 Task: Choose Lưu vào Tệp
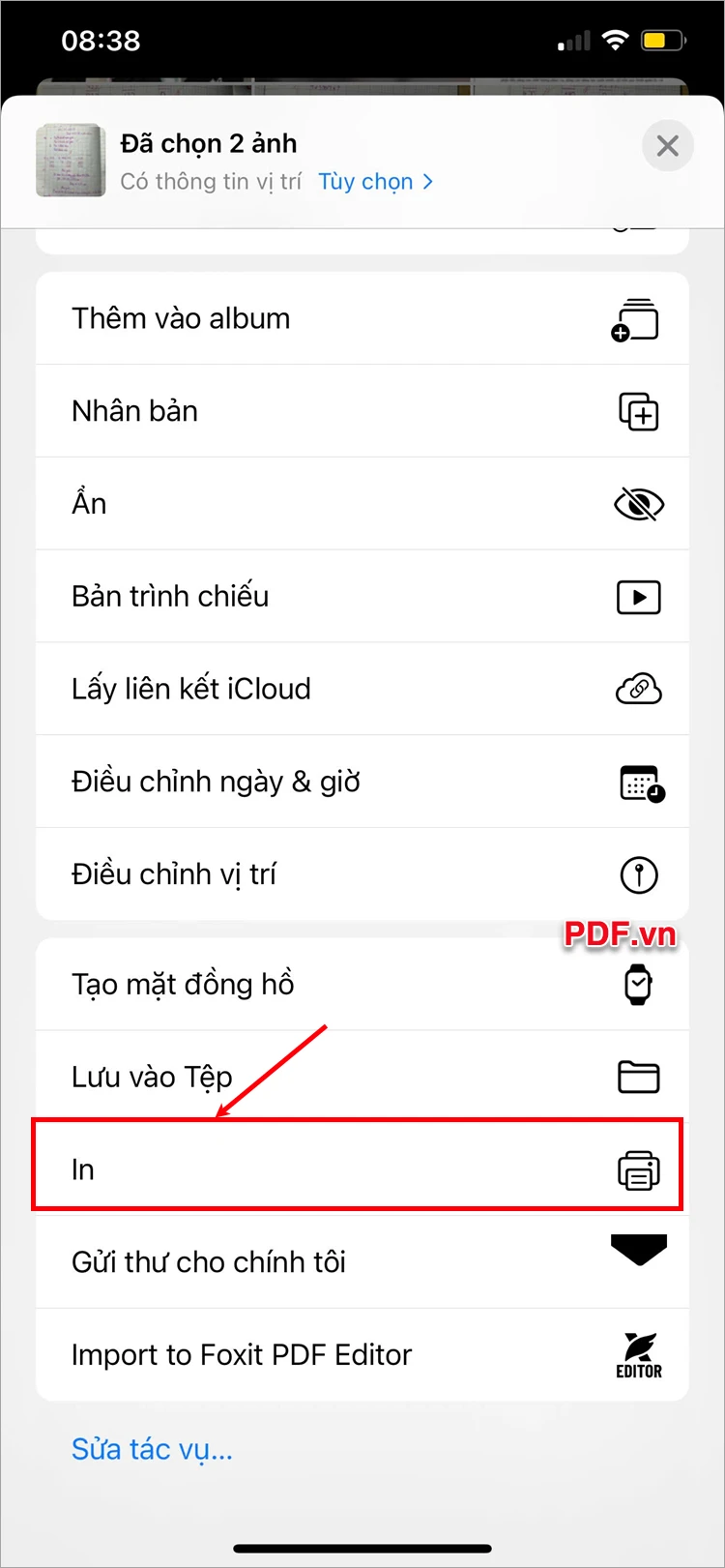(x=362, y=1077)
